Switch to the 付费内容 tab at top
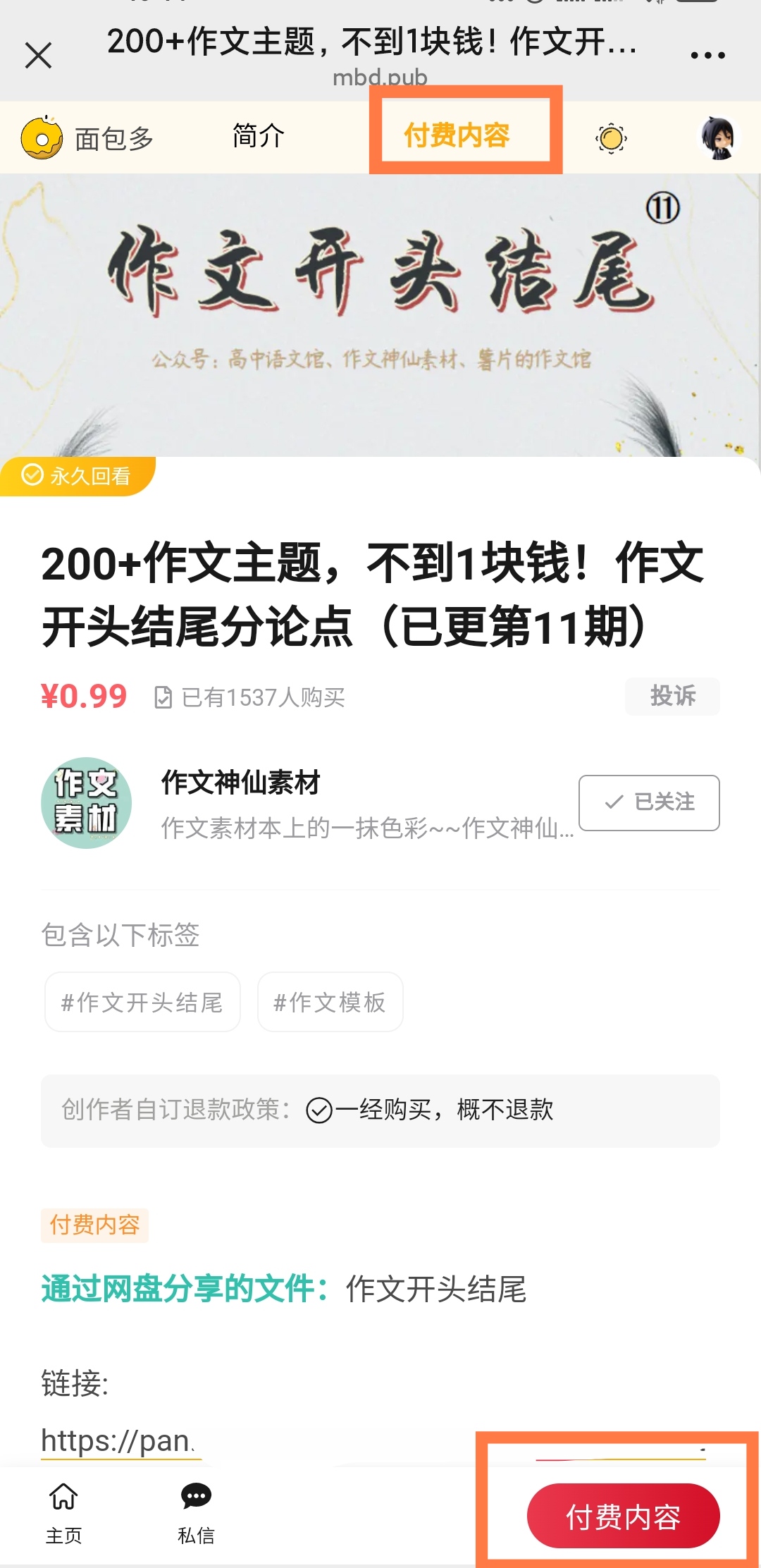Screen dimensions: 761x1568 pyautogui.click(x=457, y=135)
